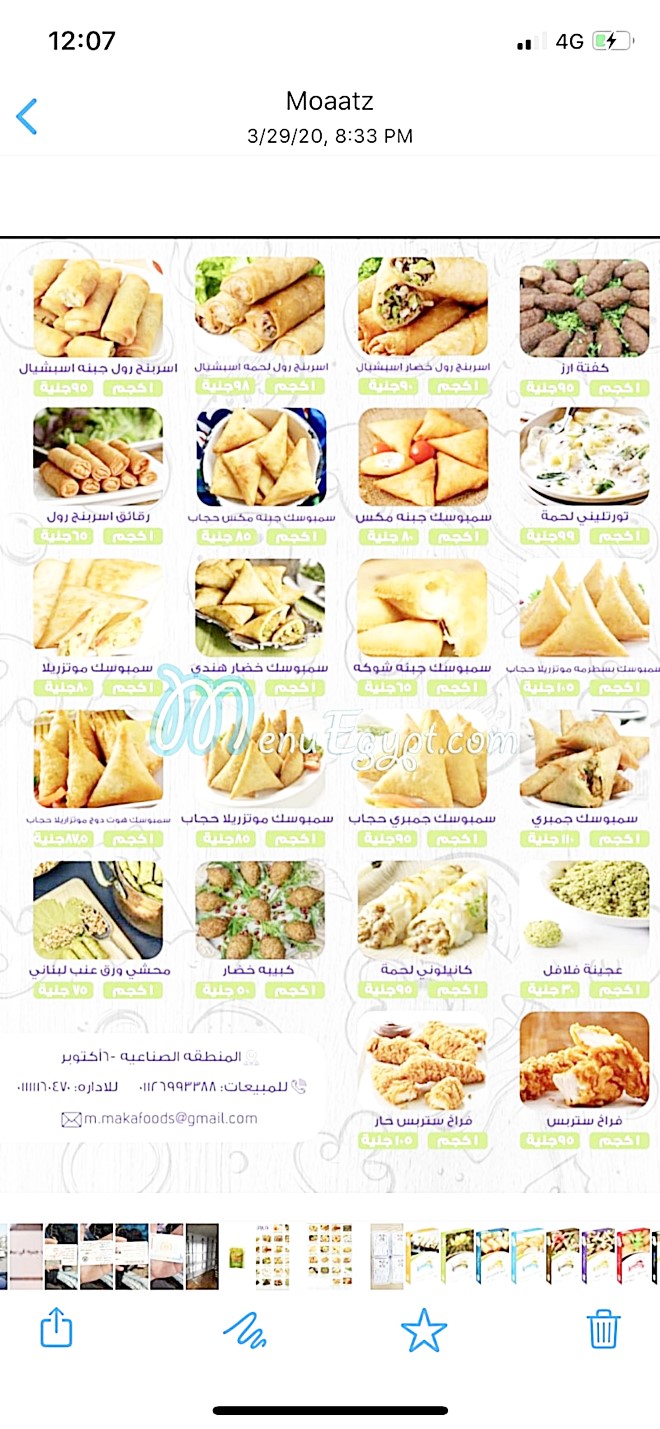The width and height of the screenshot is (660, 1429).
Task: Star this photo
Action: (423, 1330)
